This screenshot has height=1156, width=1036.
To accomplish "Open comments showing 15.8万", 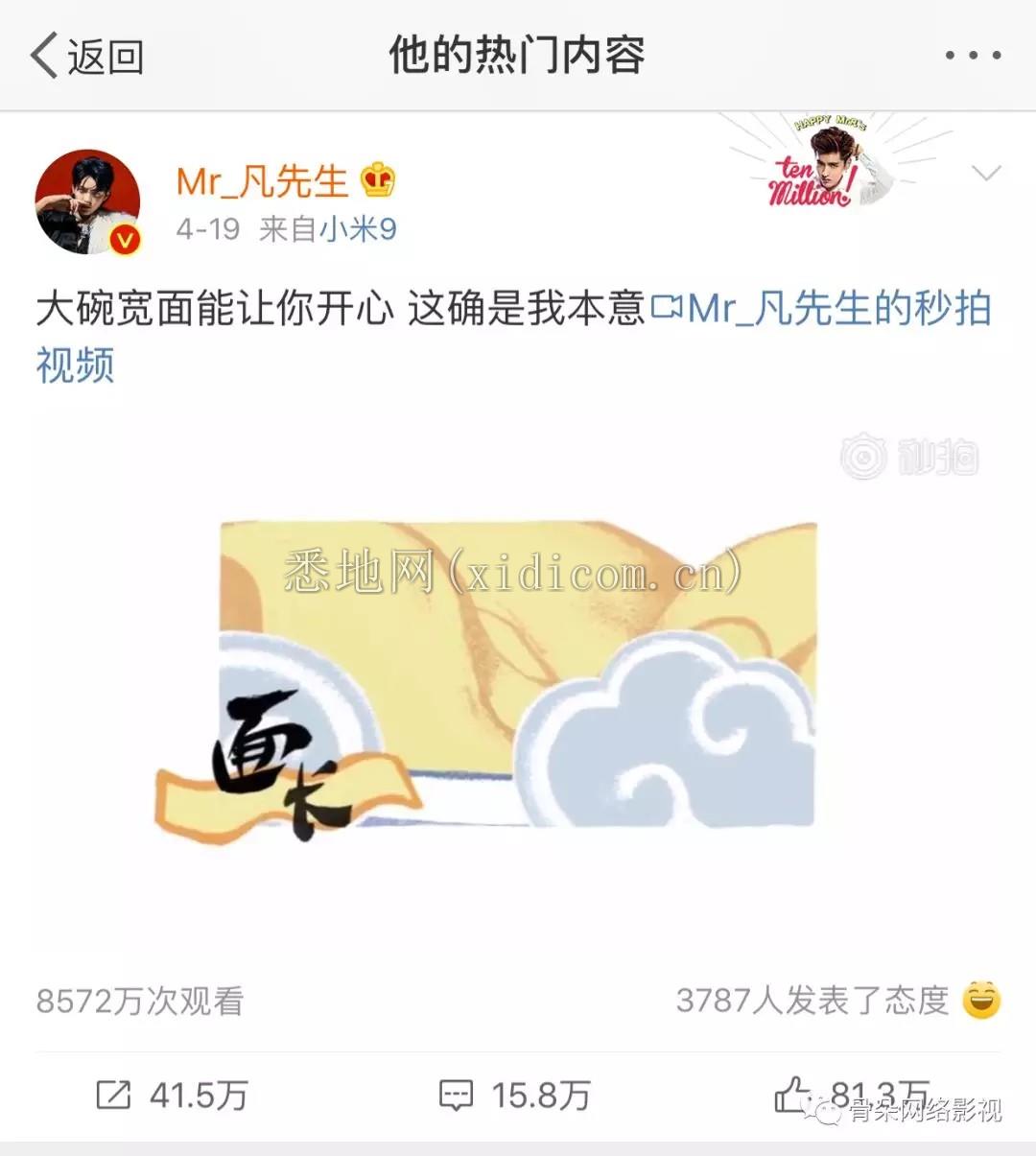I will [515, 1095].
